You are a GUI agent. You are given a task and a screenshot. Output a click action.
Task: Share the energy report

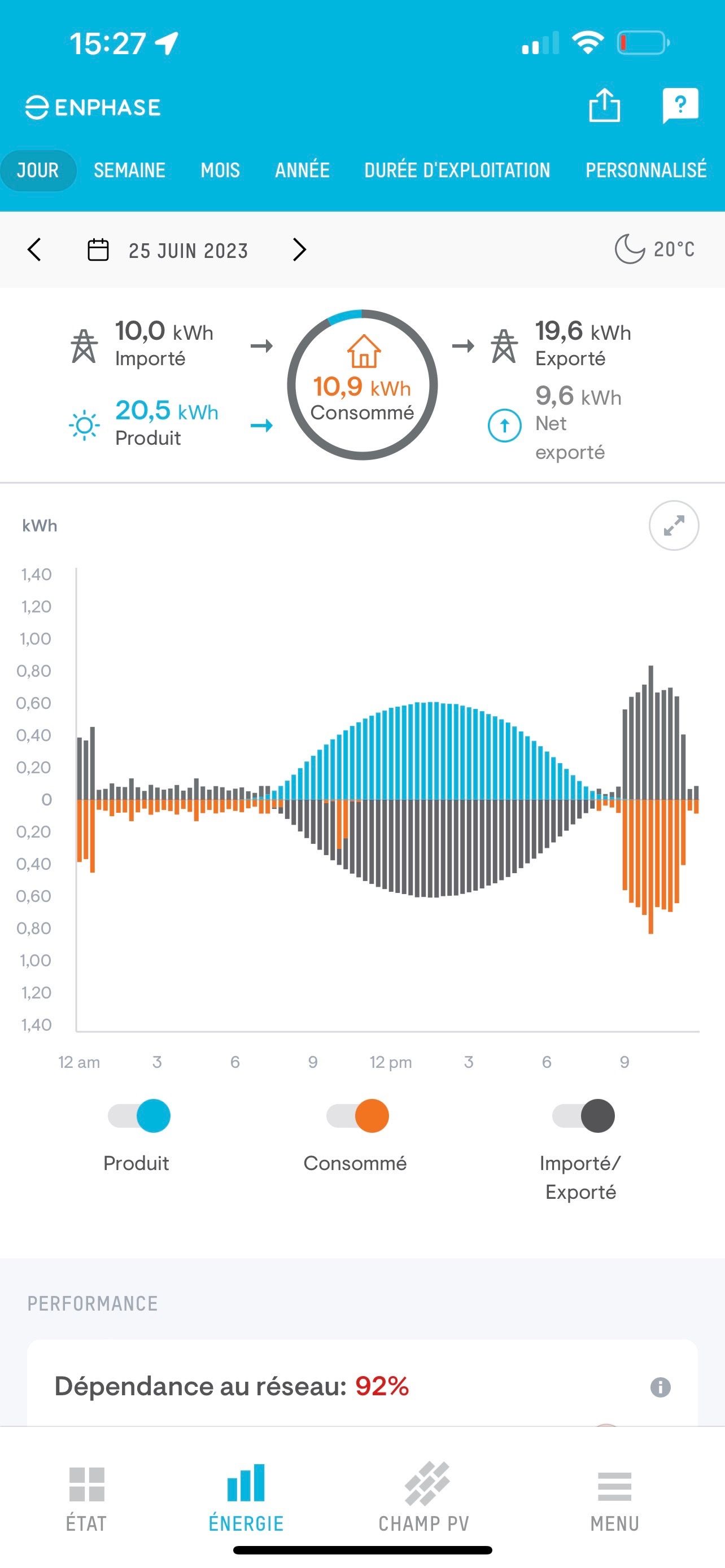pos(604,106)
